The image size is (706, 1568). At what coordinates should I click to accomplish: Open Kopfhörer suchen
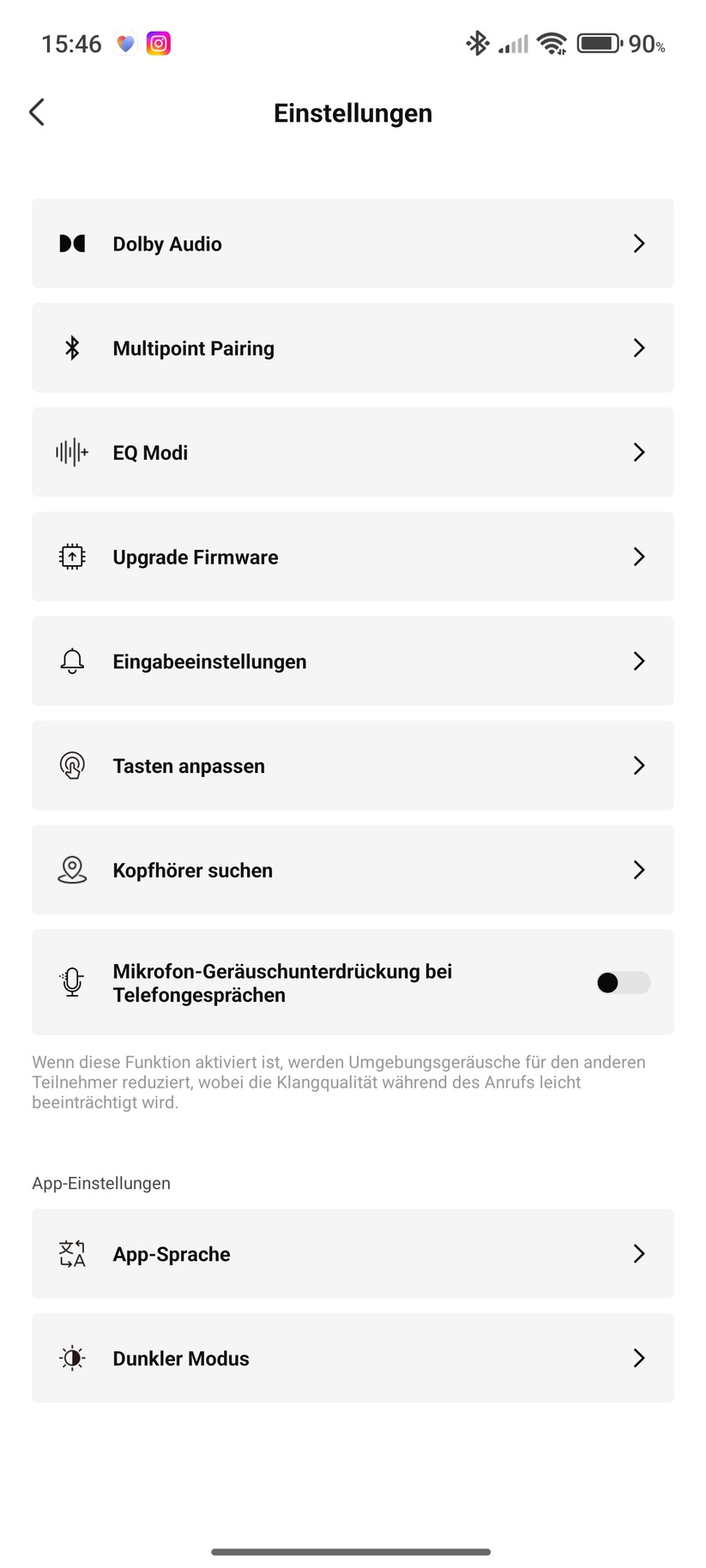coord(353,870)
